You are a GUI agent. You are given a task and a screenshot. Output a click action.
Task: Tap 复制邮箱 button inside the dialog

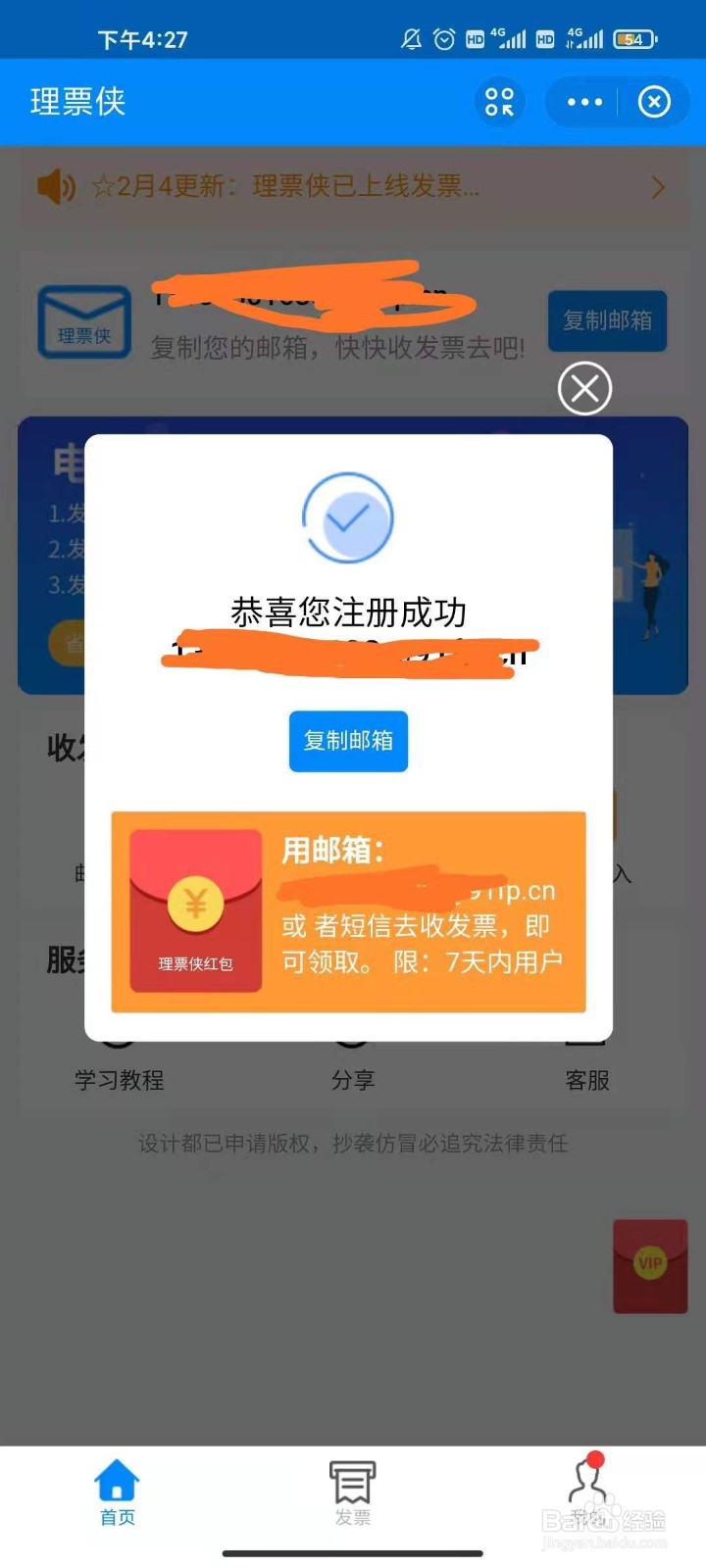[x=348, y=742]
